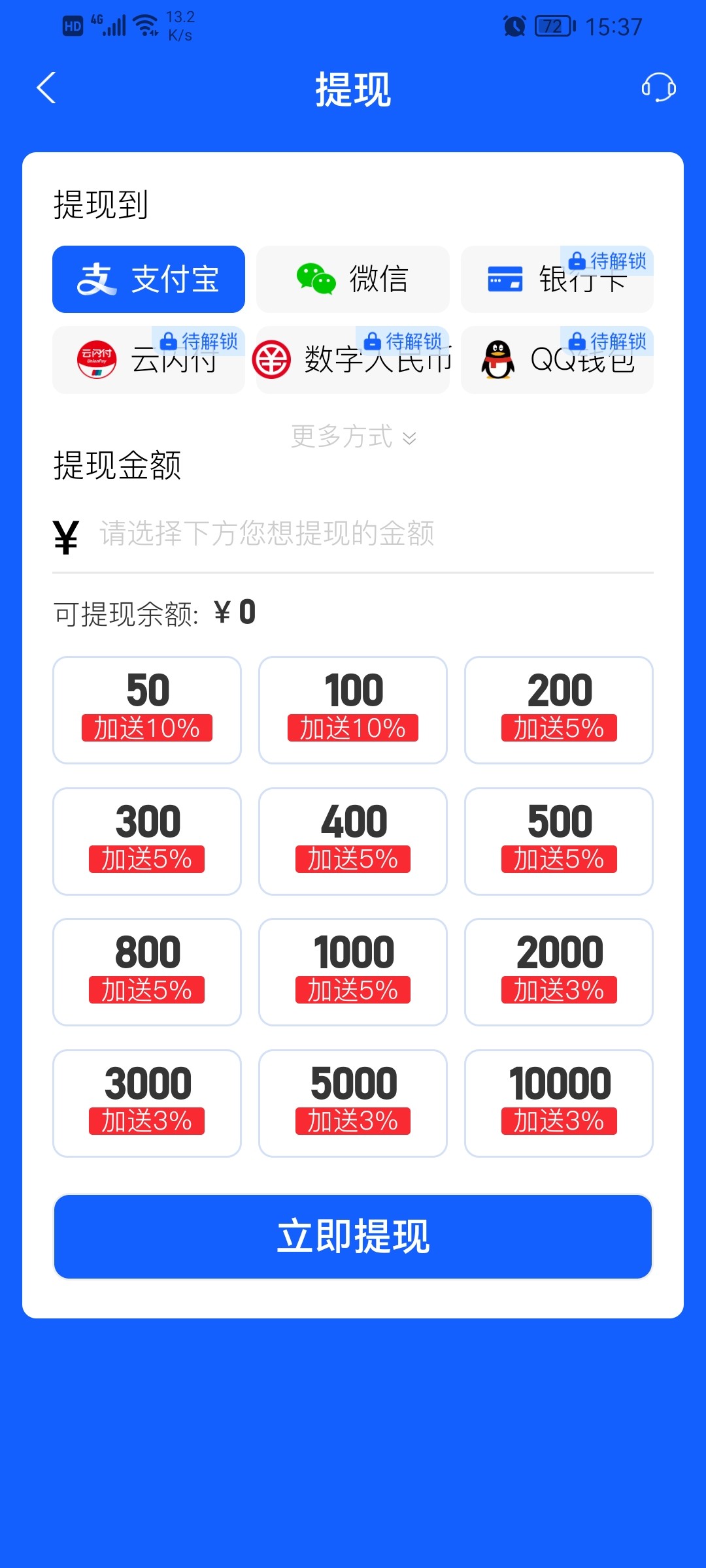The width and height of the screenshot is (706, 1568).
Task: Choose 微信 as withdrawal method
Action: coord(353,279)
